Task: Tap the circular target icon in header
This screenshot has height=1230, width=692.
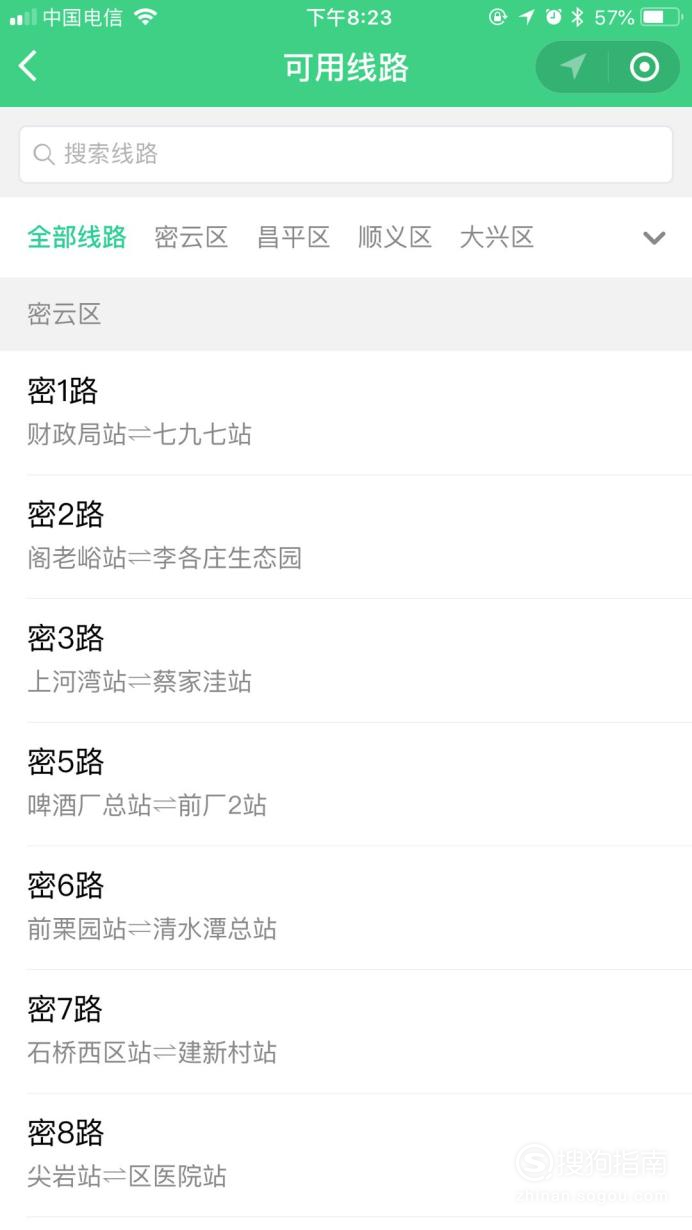Action: point(645,67)
